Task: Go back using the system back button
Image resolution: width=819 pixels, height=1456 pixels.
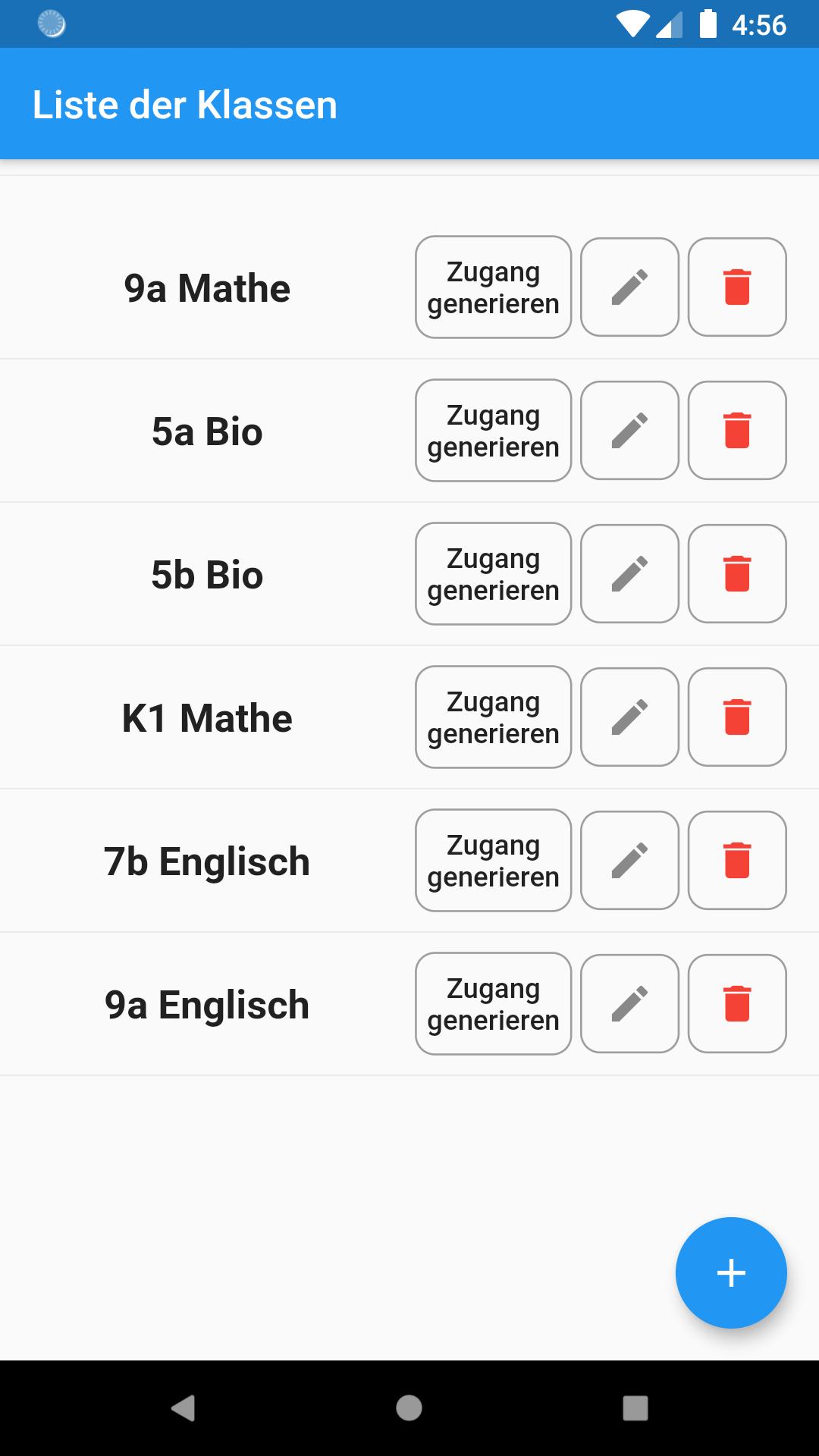Action: (183, 1408)
